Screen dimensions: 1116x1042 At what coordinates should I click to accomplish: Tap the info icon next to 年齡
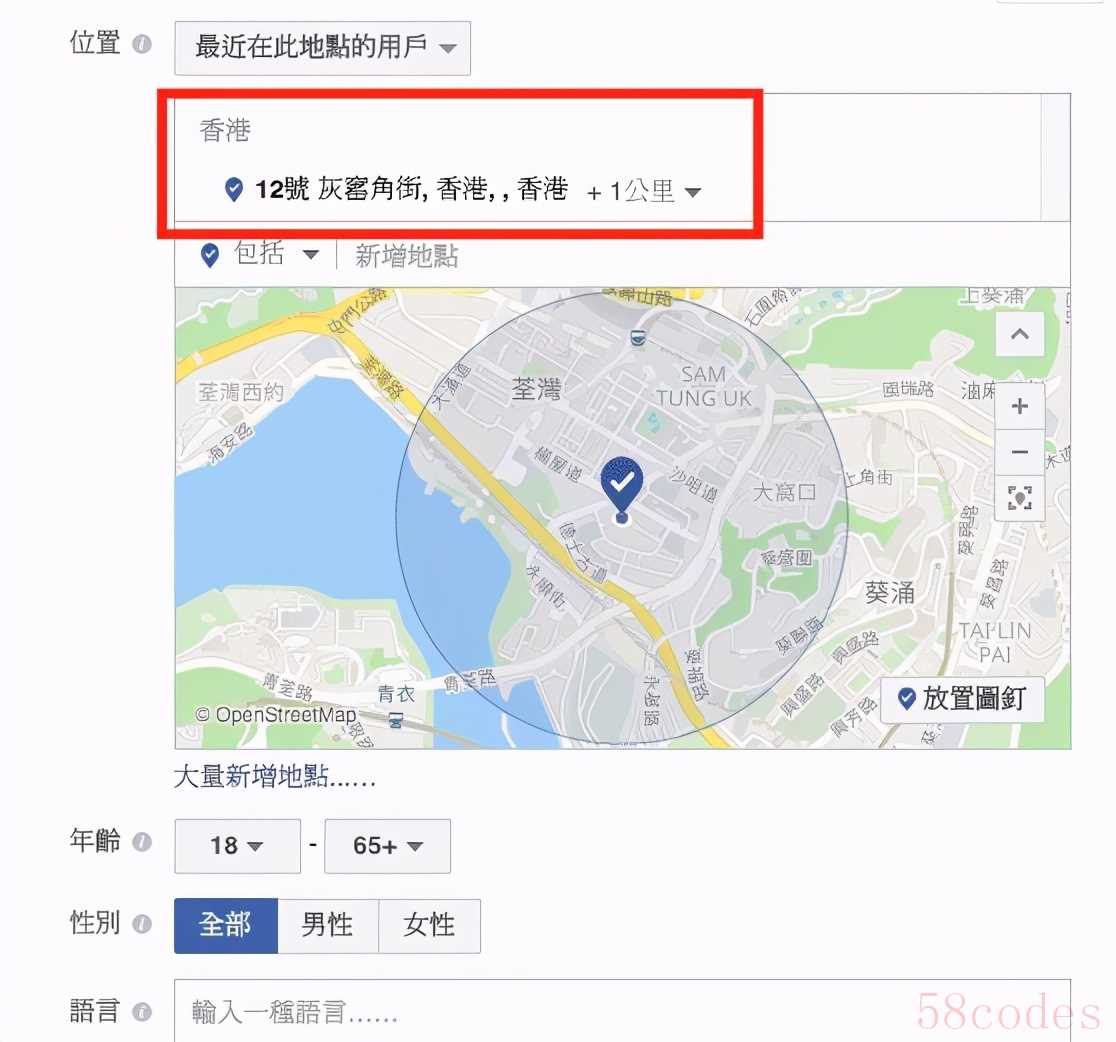pos(142,842)
